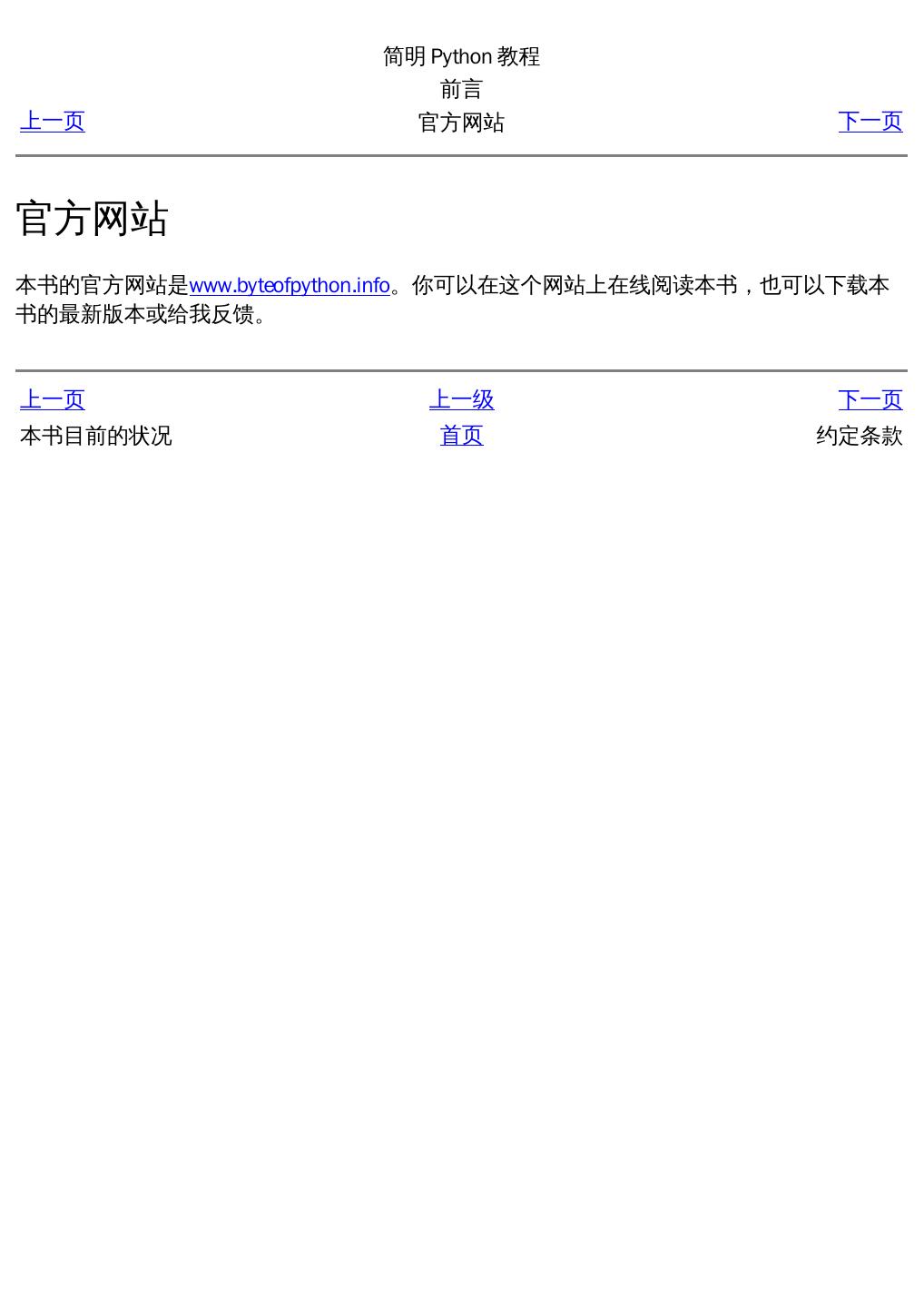
Task: Open 上一页 link above 本书目前的状况
Action: click(x=53, y=399)
